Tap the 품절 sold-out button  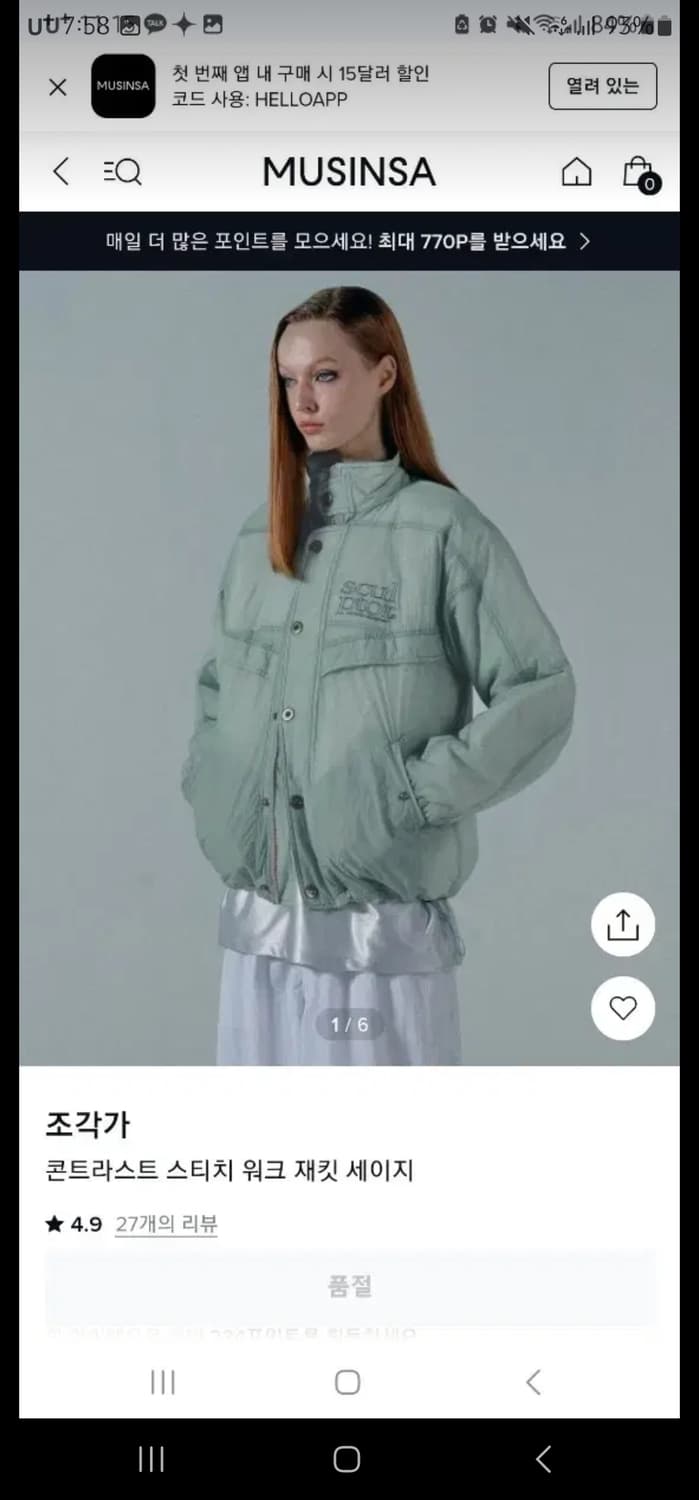click(349, 1286)
